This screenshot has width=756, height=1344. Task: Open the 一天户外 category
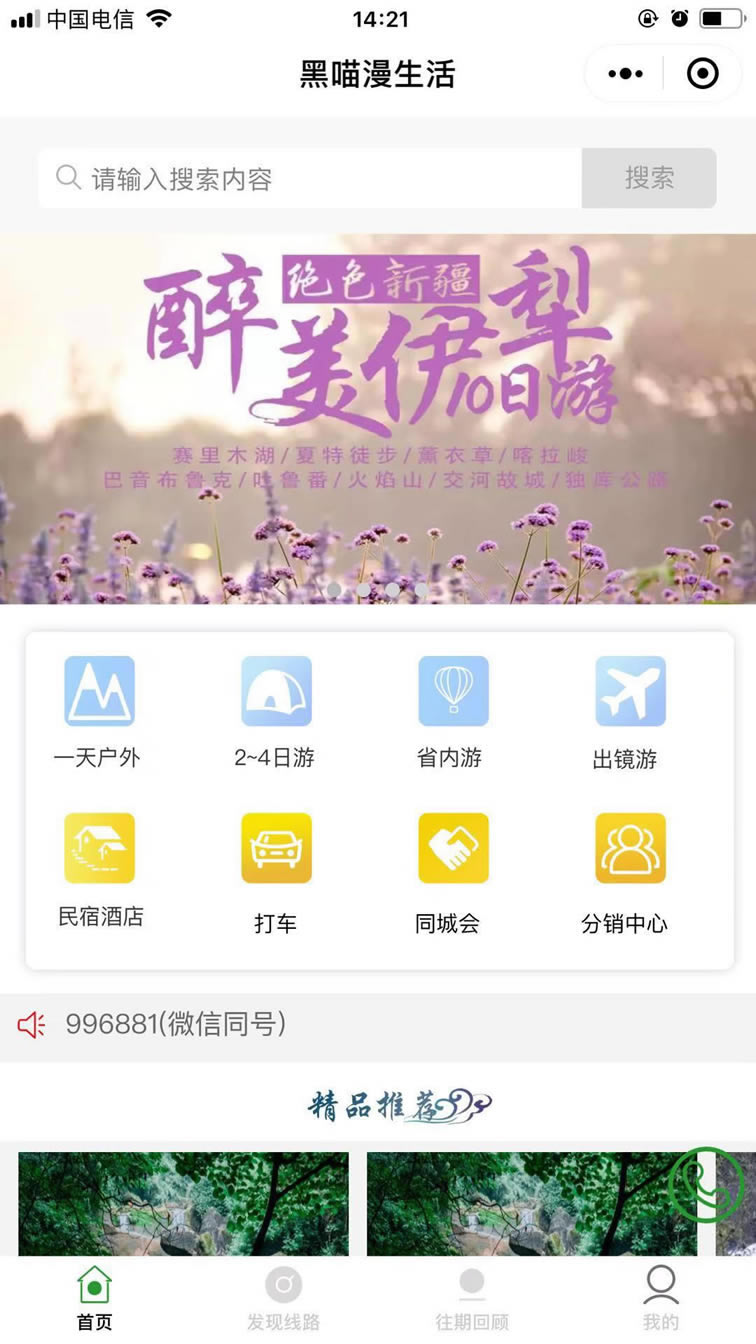tap(98, 711)
